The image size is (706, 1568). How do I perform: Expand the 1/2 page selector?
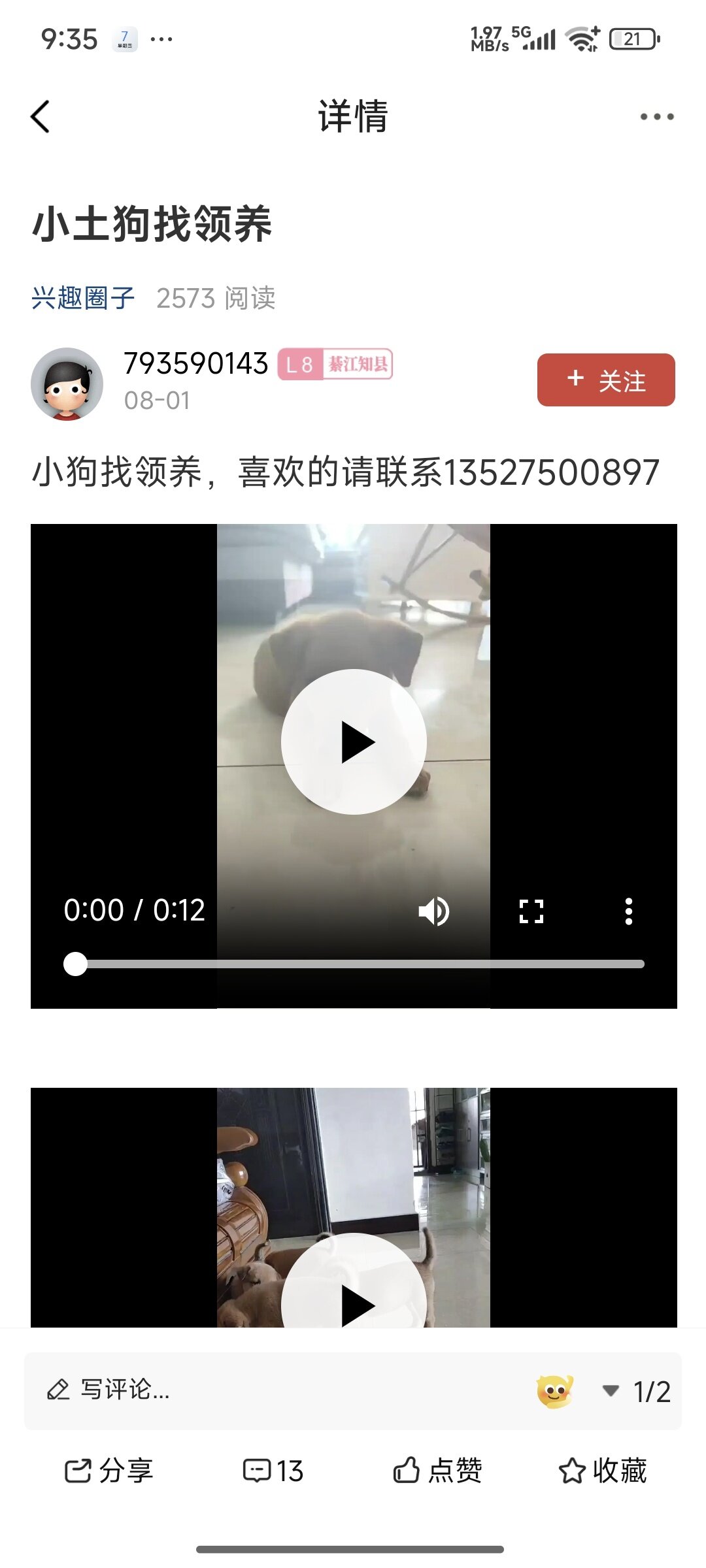[x=637, y=1392]
